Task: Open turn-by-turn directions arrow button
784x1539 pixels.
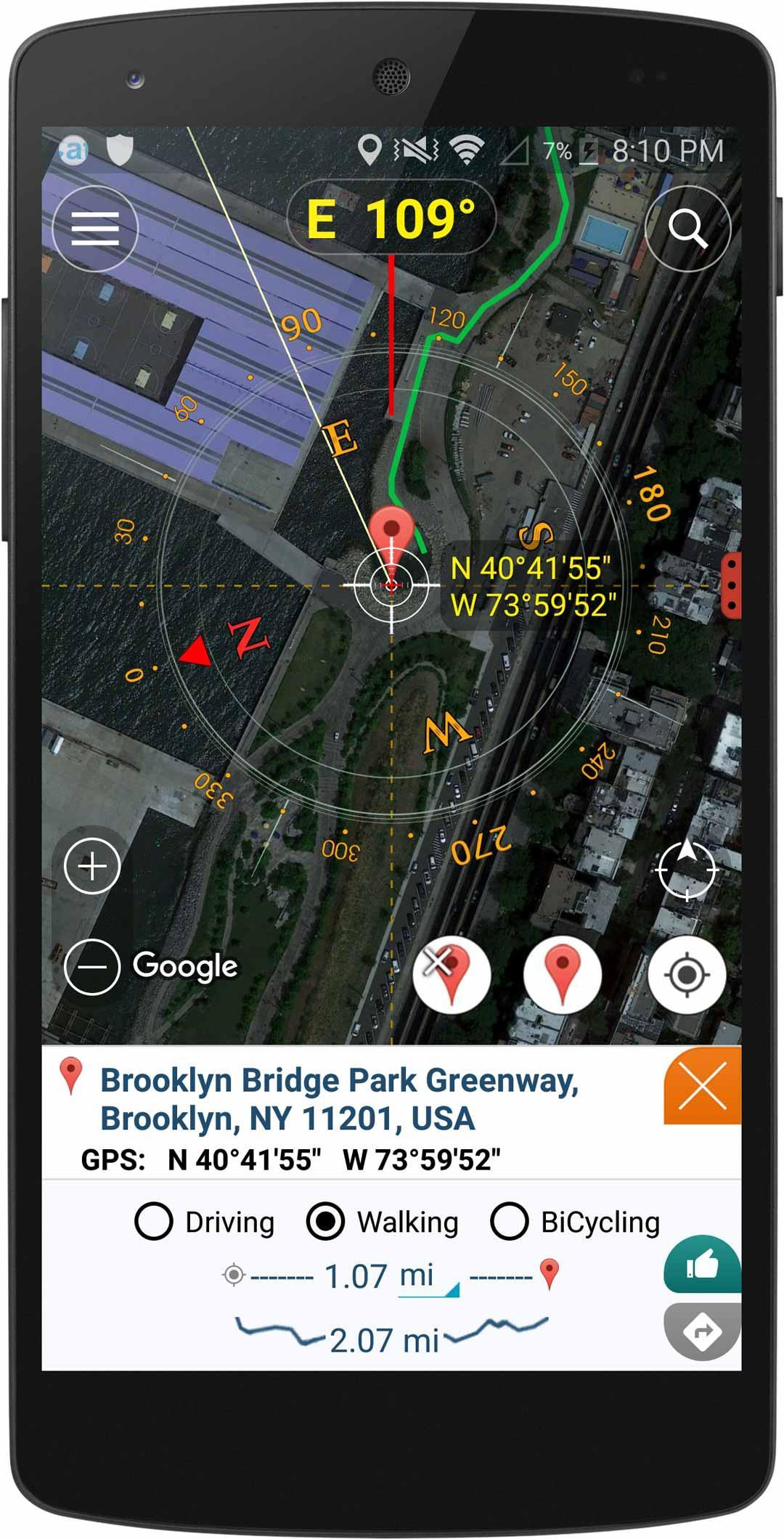Action: coord(702,1331)
